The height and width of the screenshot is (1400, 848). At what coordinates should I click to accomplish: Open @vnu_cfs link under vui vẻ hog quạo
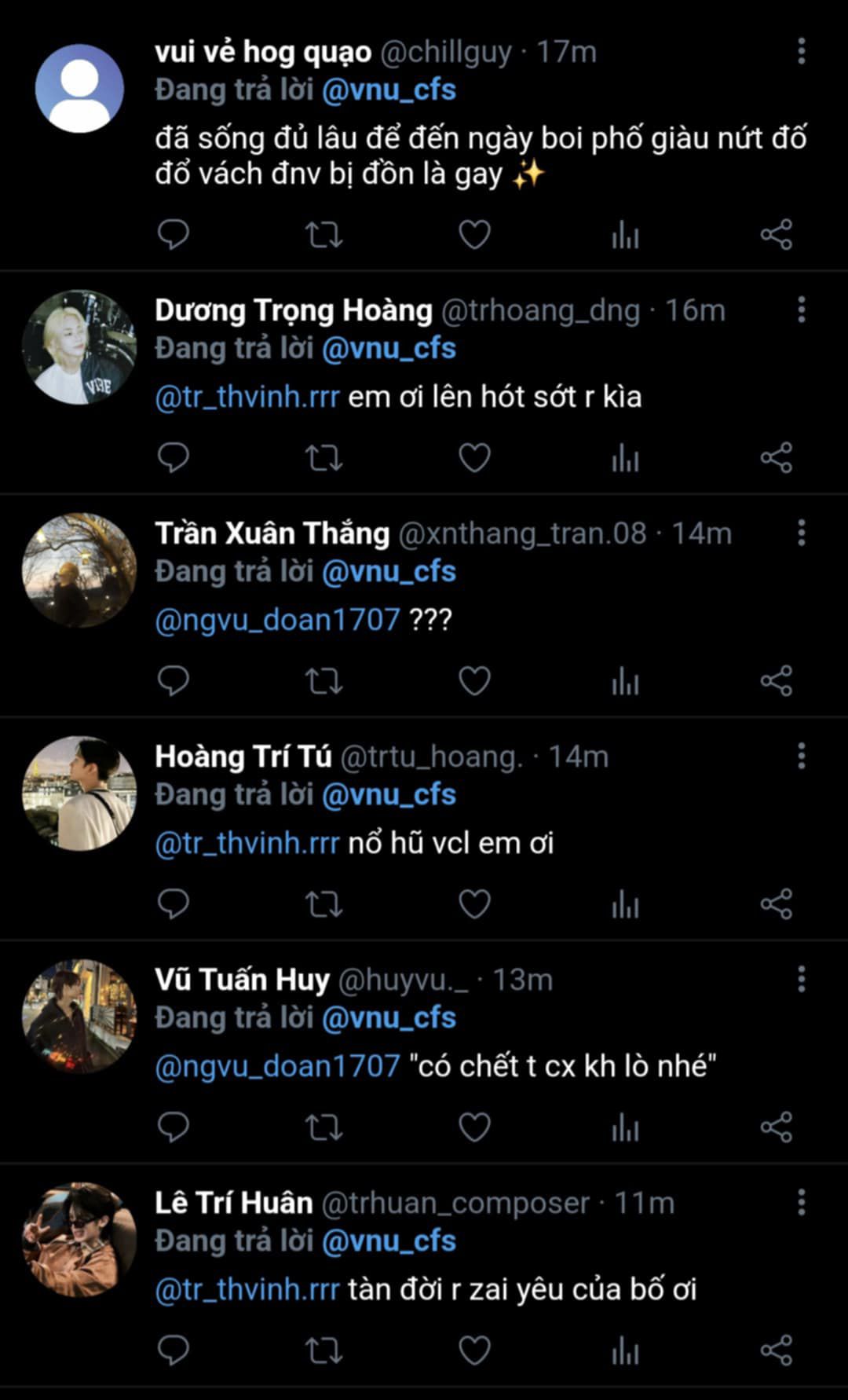389,90
